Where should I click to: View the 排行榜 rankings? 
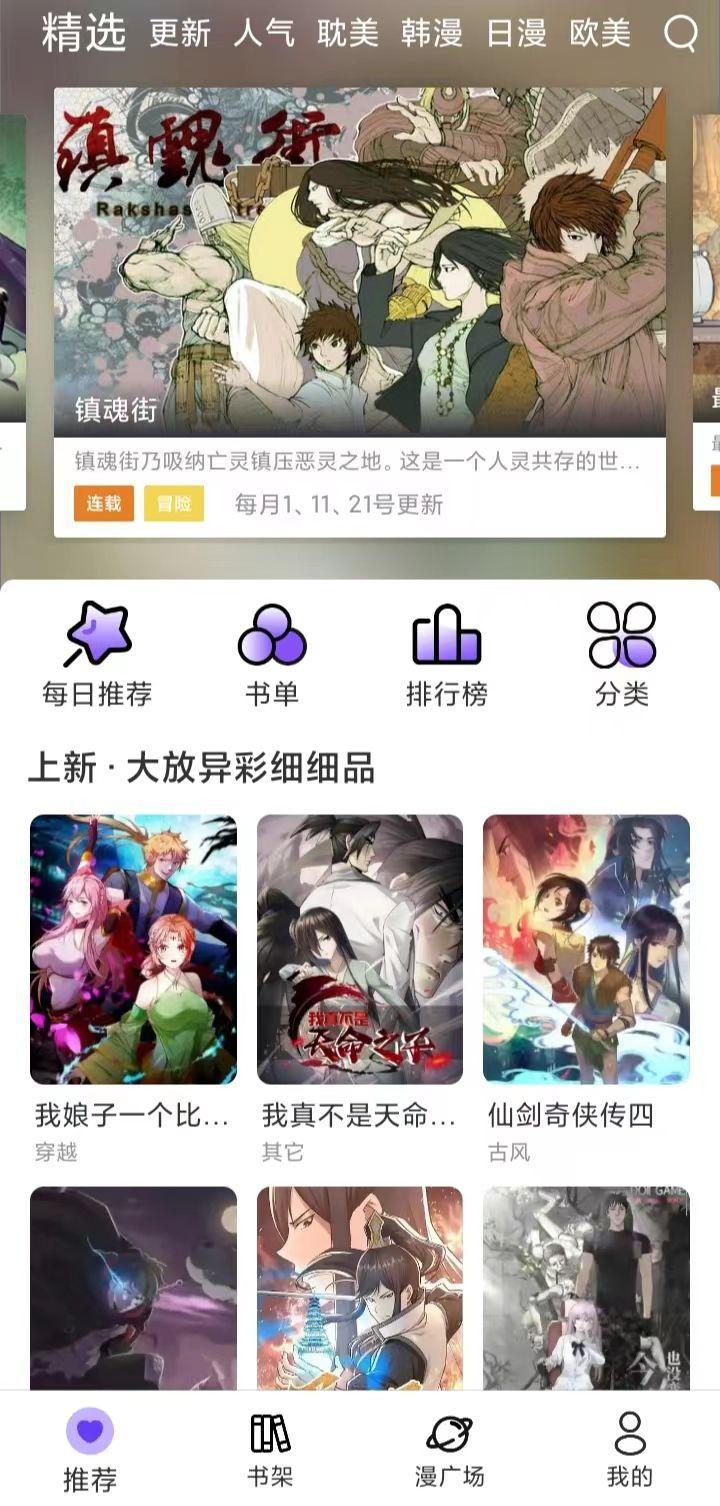pyautogui.click(x=446, y=655)
